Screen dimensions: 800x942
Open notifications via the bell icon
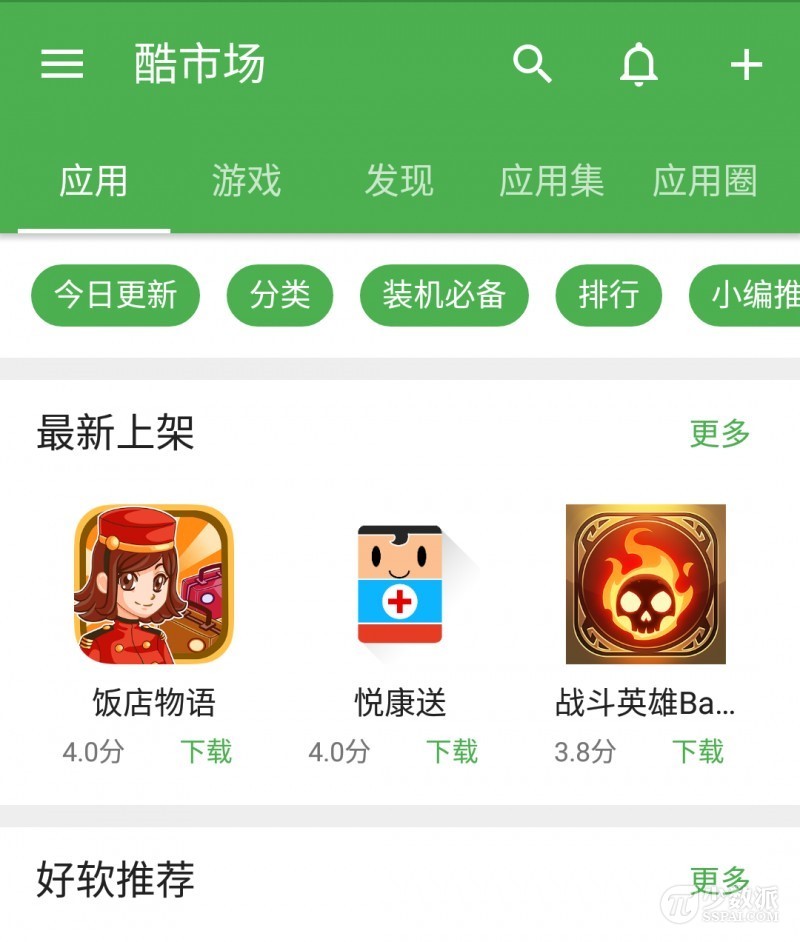pyautogui.click(x=640, y=64)
